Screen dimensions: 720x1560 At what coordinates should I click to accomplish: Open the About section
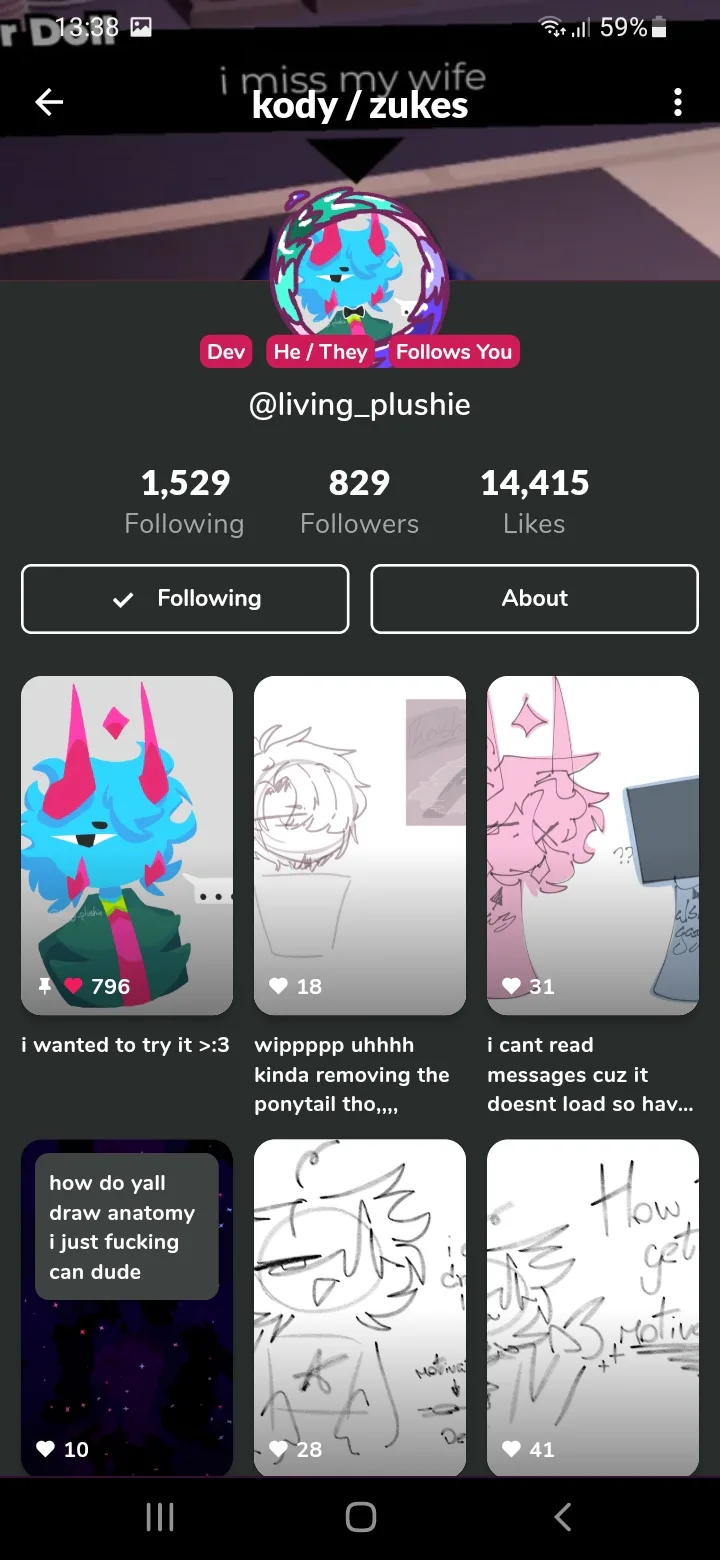pos(534,599)
